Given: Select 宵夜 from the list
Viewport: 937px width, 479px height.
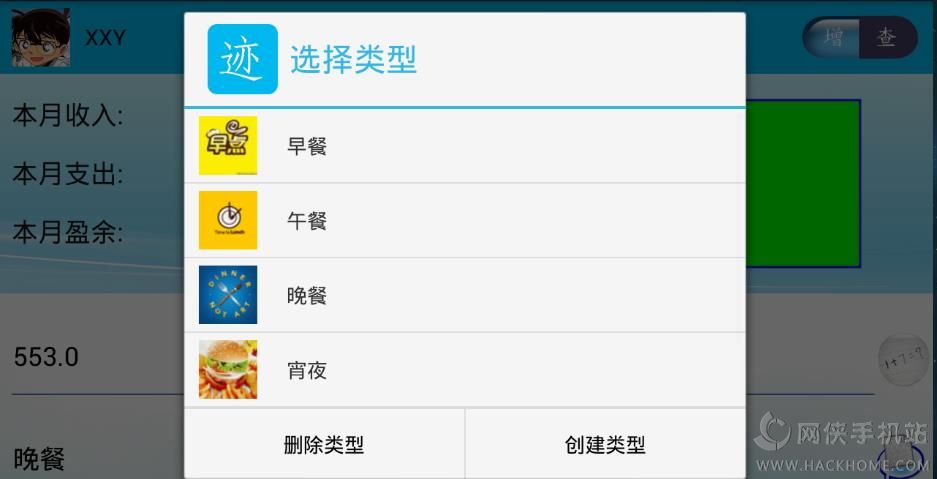Looking at the screenshot, I should [x=465, y=370].
